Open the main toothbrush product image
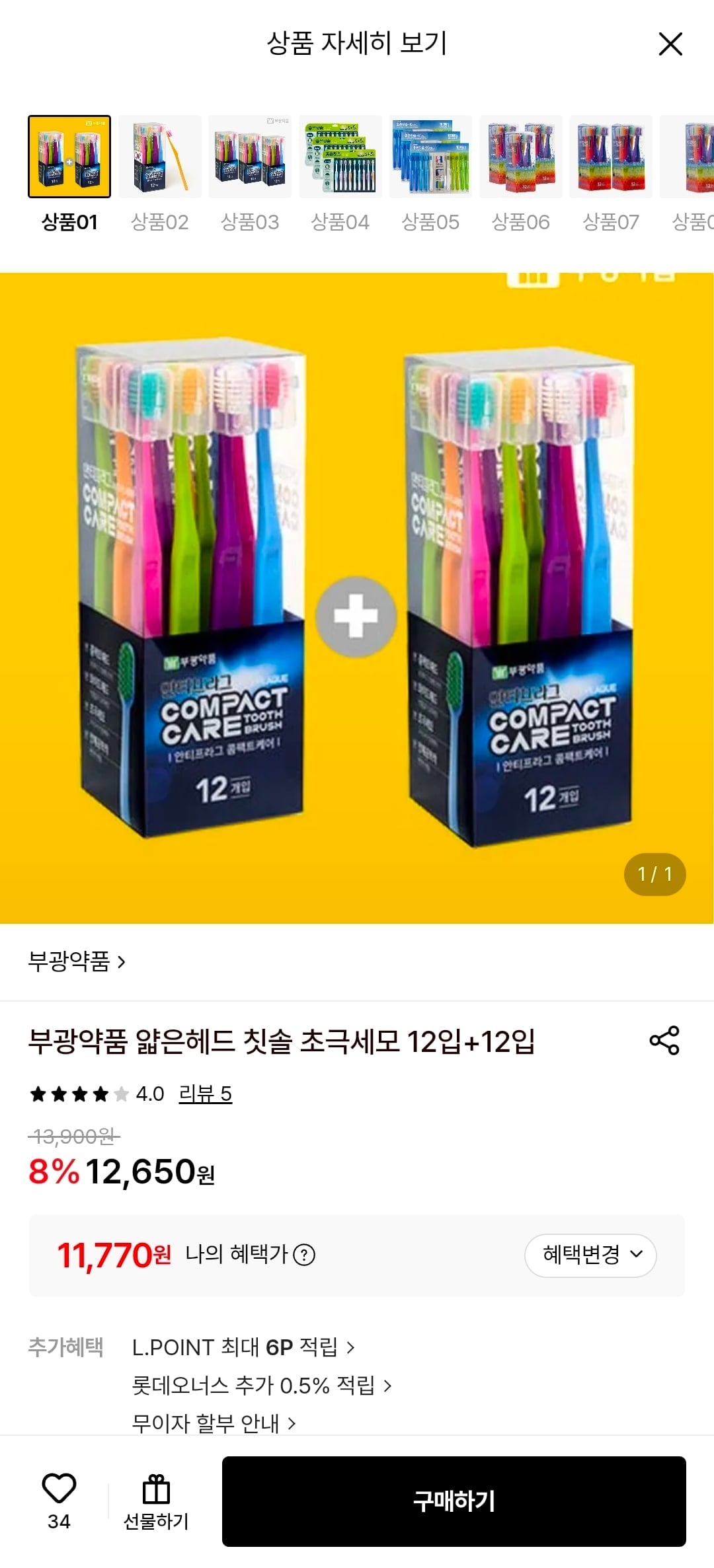The image size is (714, 1568). pyautogui.click(x=357, y=598)
